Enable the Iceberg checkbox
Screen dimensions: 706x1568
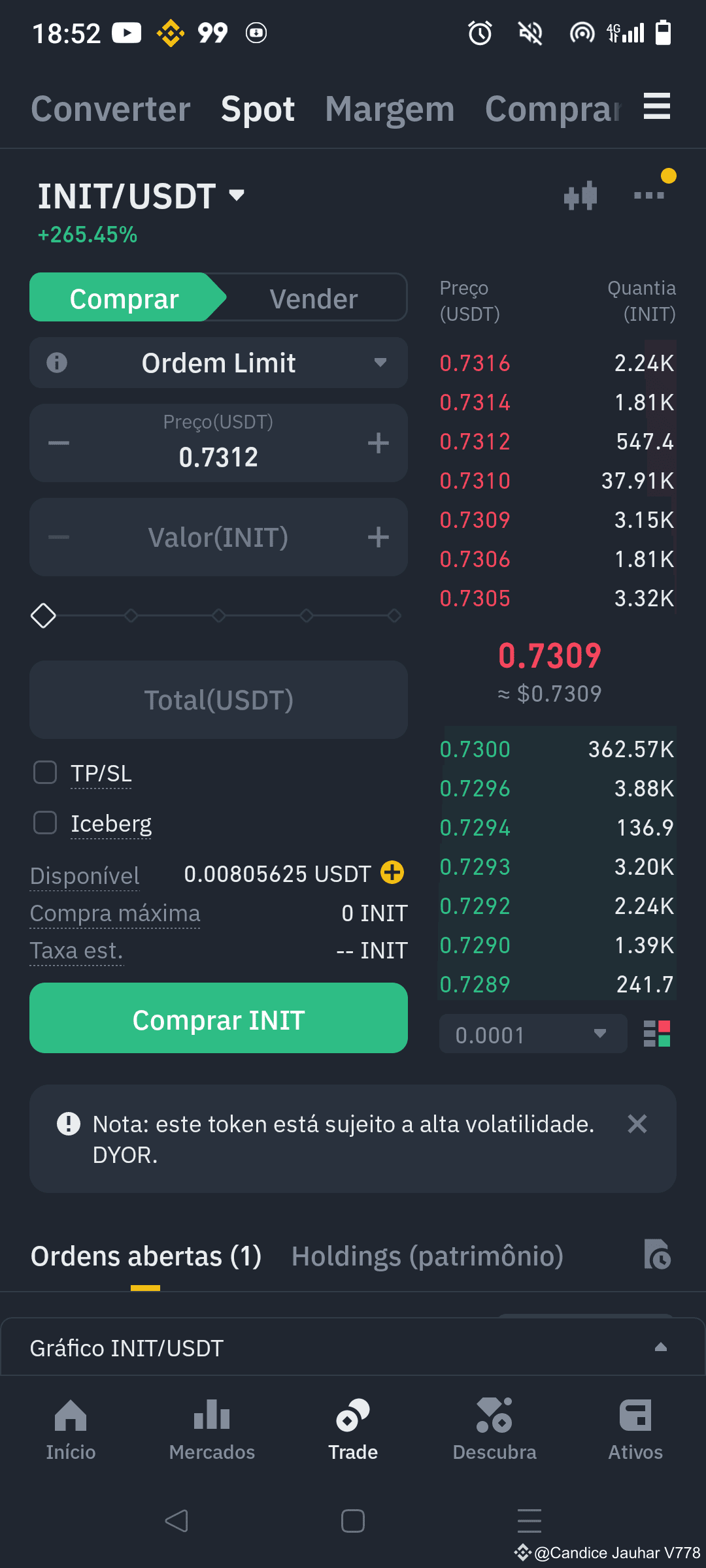(x=45, y=823)
